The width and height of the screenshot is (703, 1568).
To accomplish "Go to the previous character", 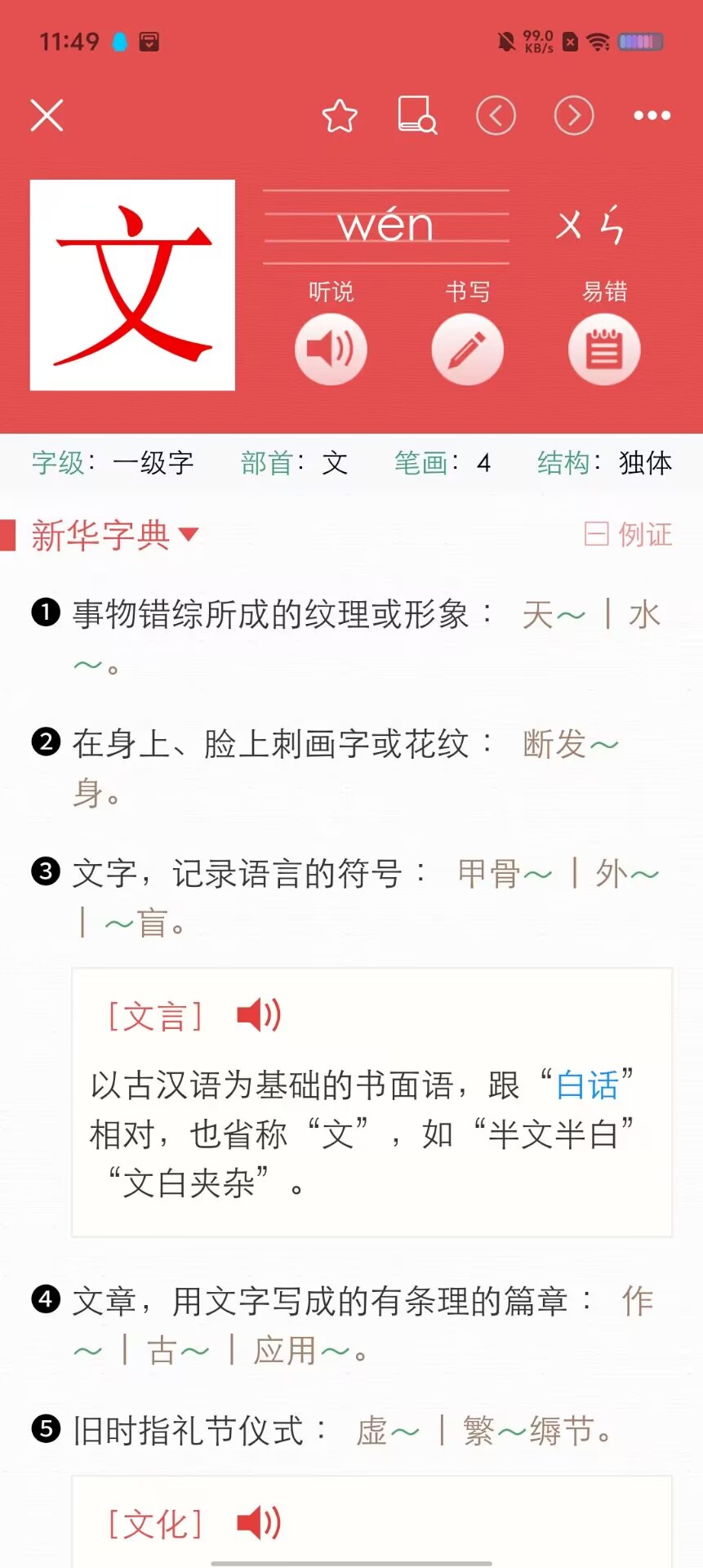I will tap(496, 116).
